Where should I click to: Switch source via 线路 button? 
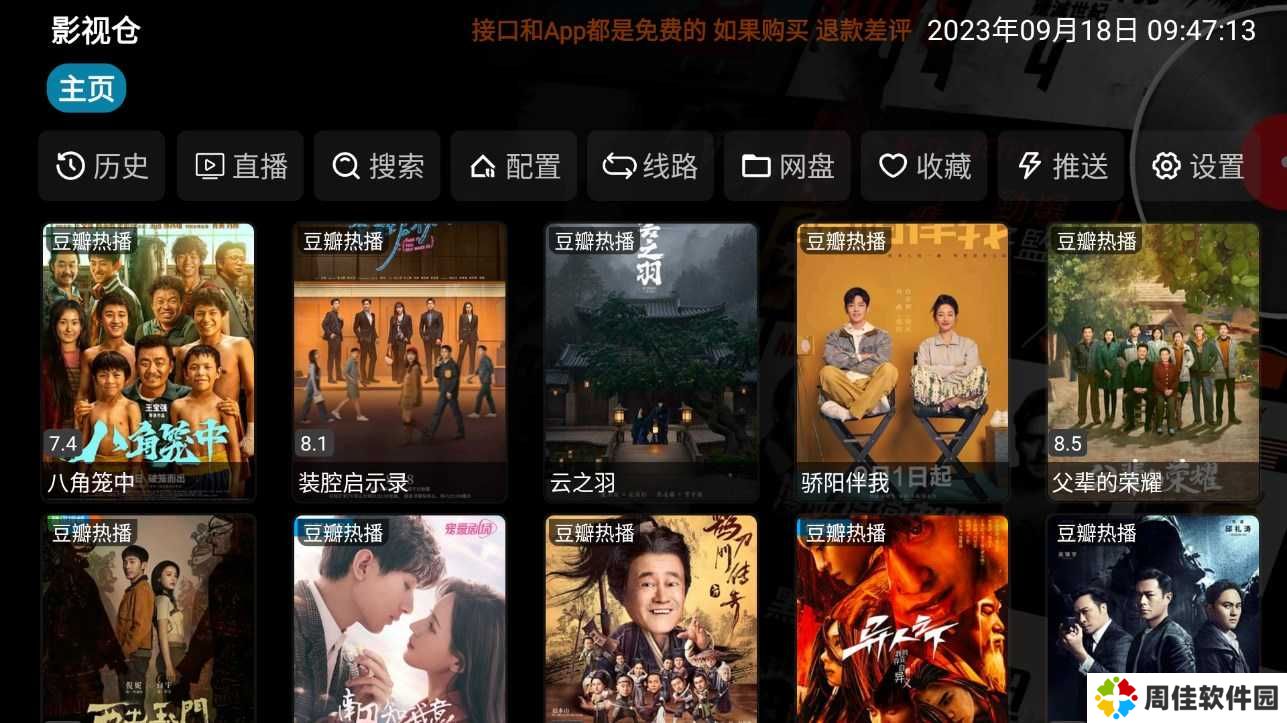tap(650, 166)
